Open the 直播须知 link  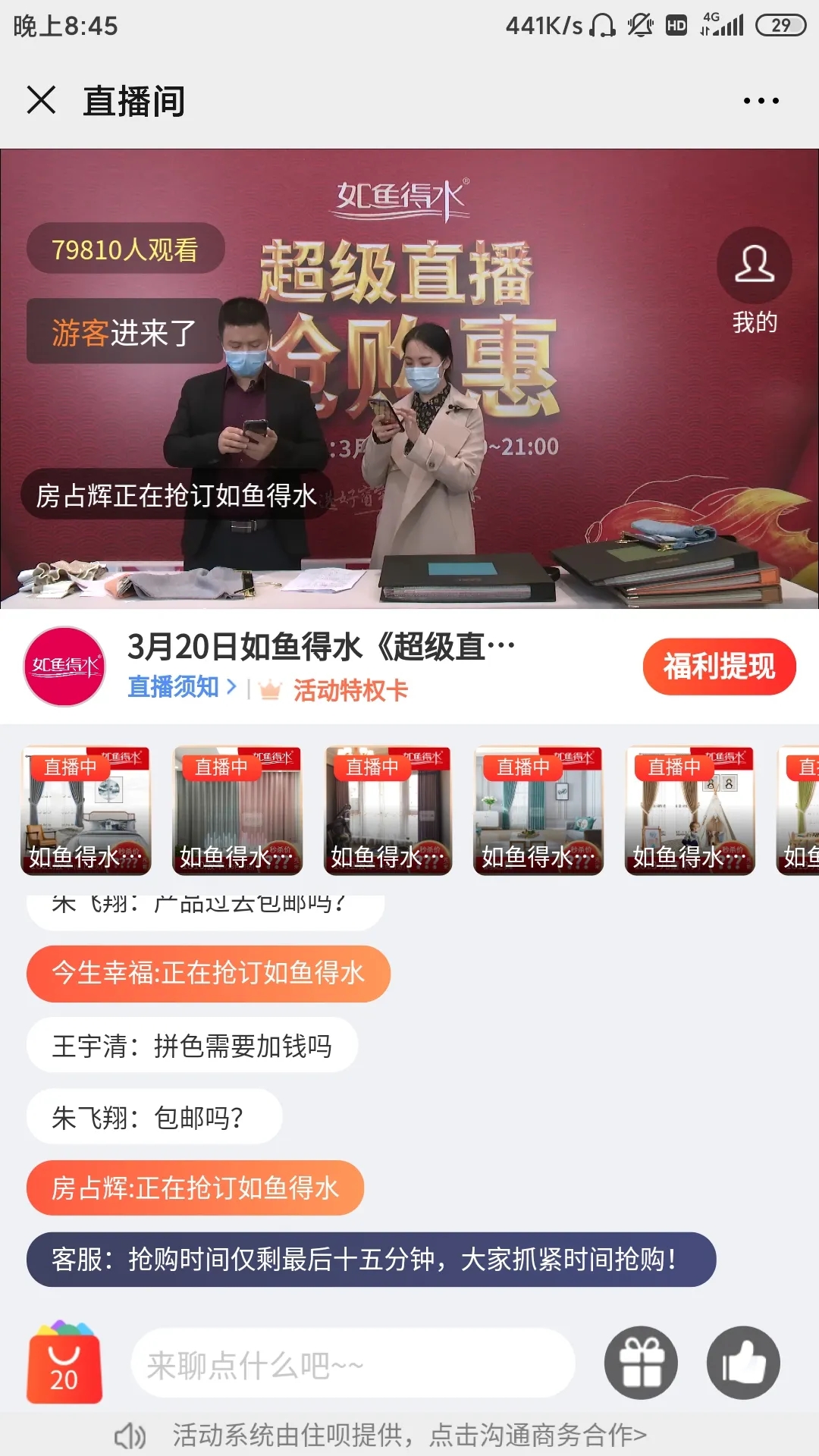coord(181,687)
